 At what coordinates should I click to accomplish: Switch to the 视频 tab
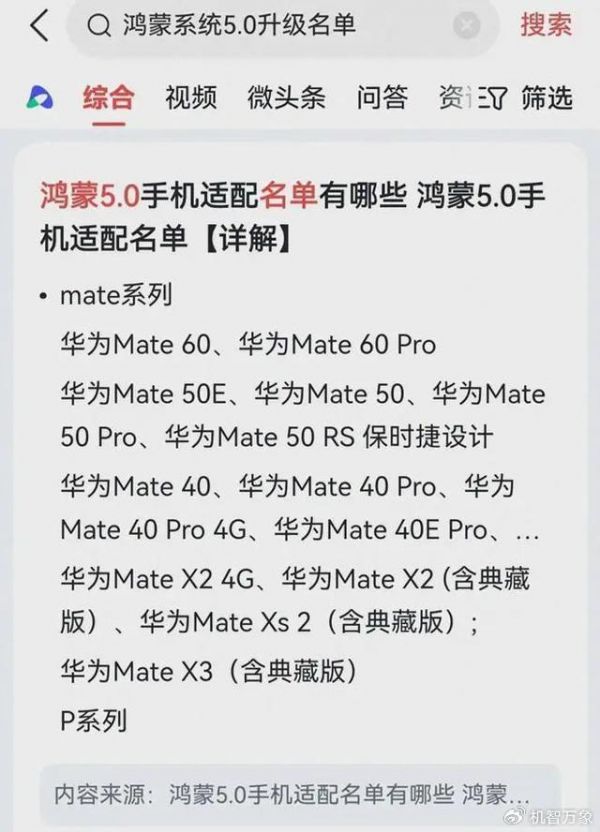coord(191,98)
